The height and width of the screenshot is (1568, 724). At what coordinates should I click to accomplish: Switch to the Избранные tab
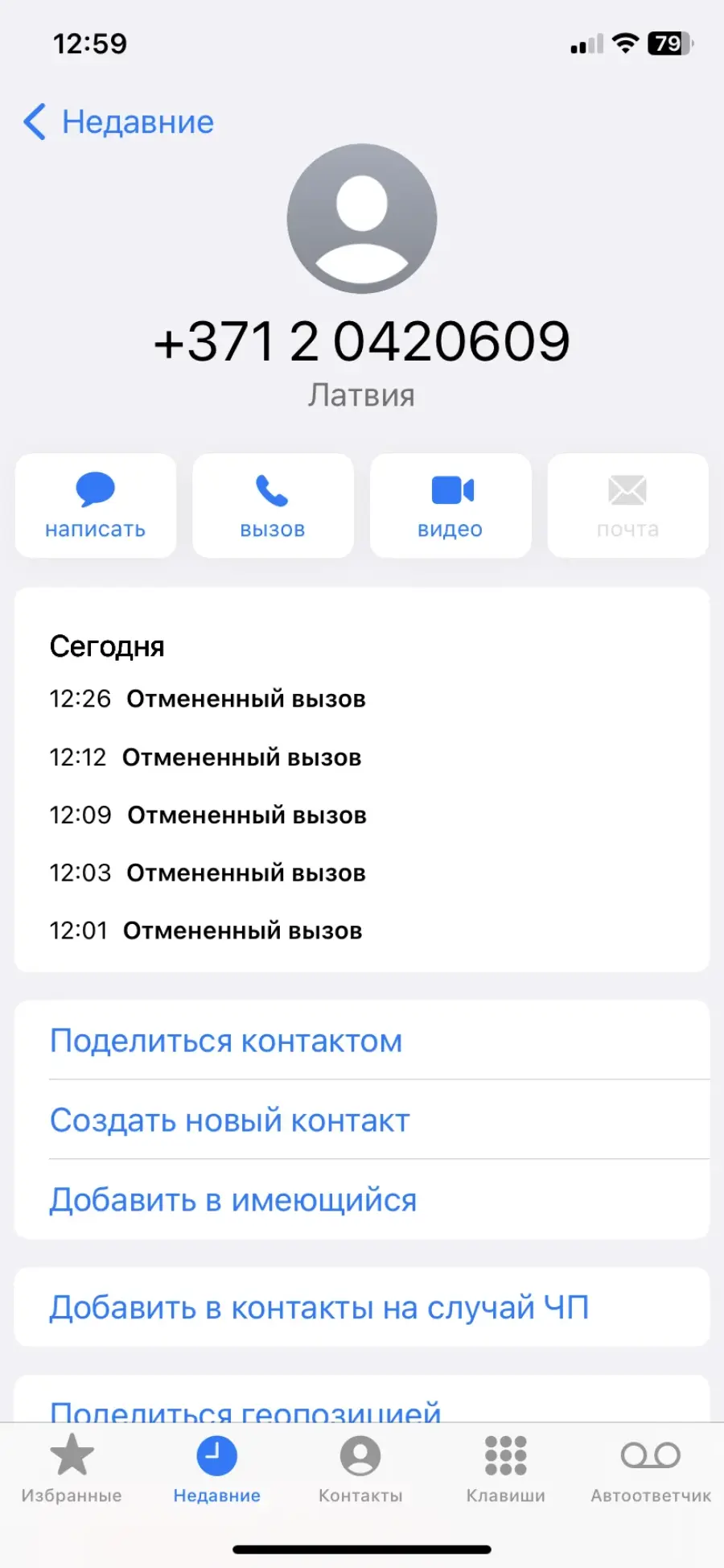coord(72,1470)
